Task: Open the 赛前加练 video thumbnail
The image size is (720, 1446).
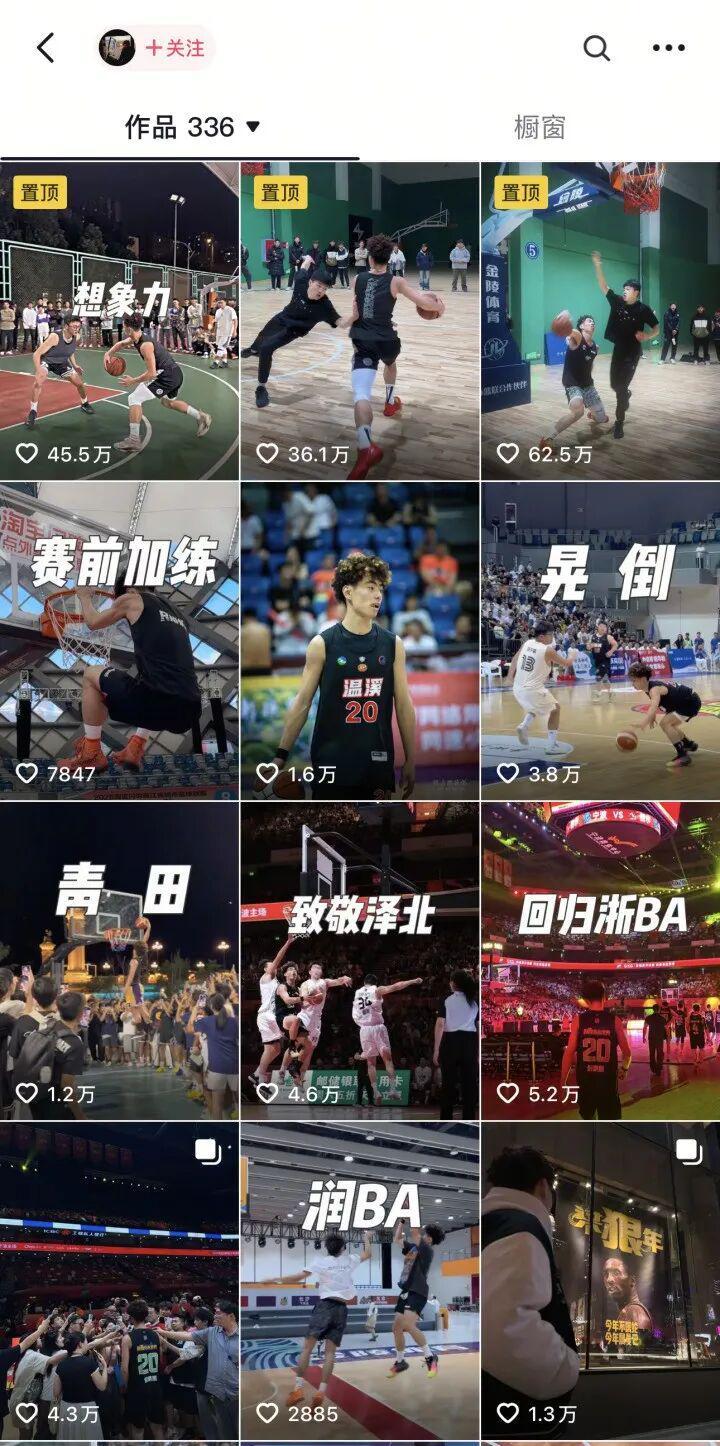Action: pyautogui.click(x=118, y=630)
